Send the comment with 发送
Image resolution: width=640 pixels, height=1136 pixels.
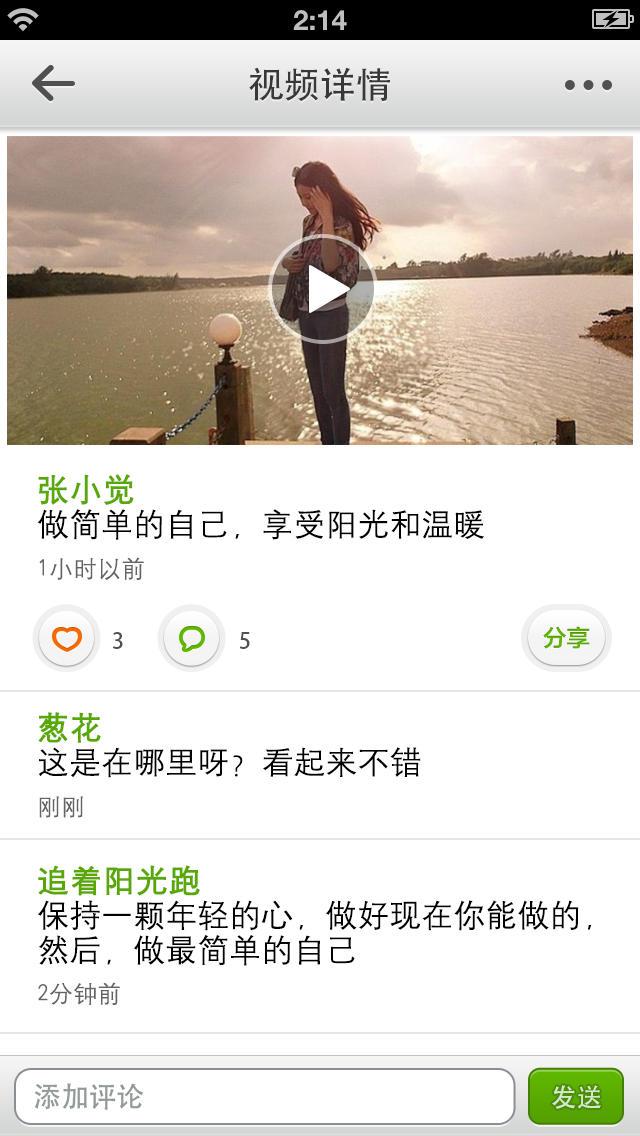point(576,1097)
